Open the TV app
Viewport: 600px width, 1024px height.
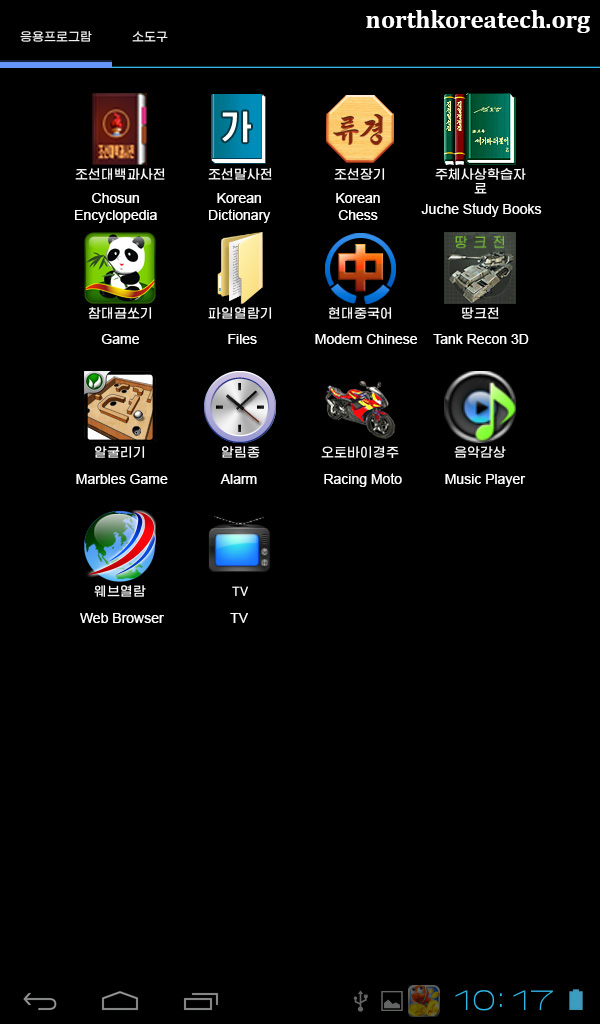(239, 546)
